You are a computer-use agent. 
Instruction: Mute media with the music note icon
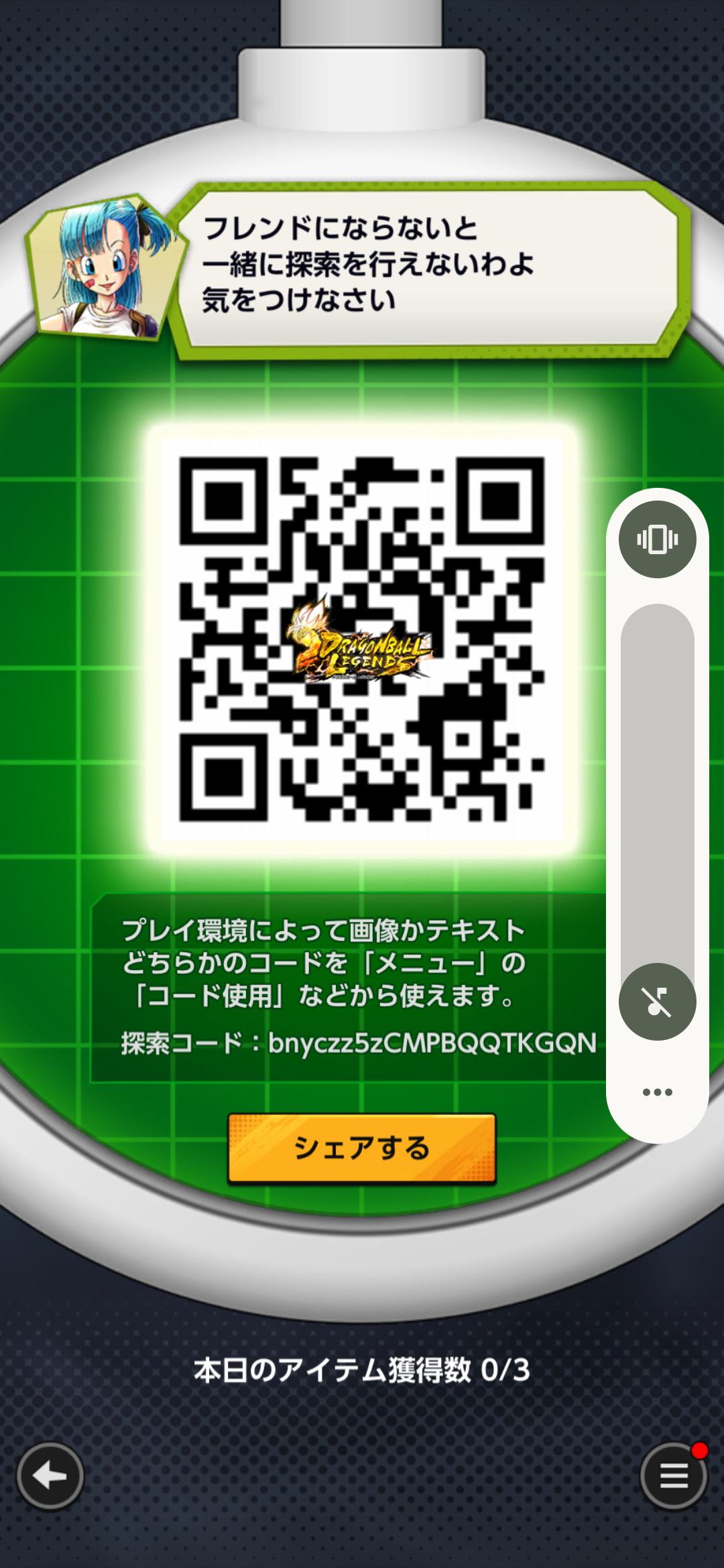(x=657, y=1002)
